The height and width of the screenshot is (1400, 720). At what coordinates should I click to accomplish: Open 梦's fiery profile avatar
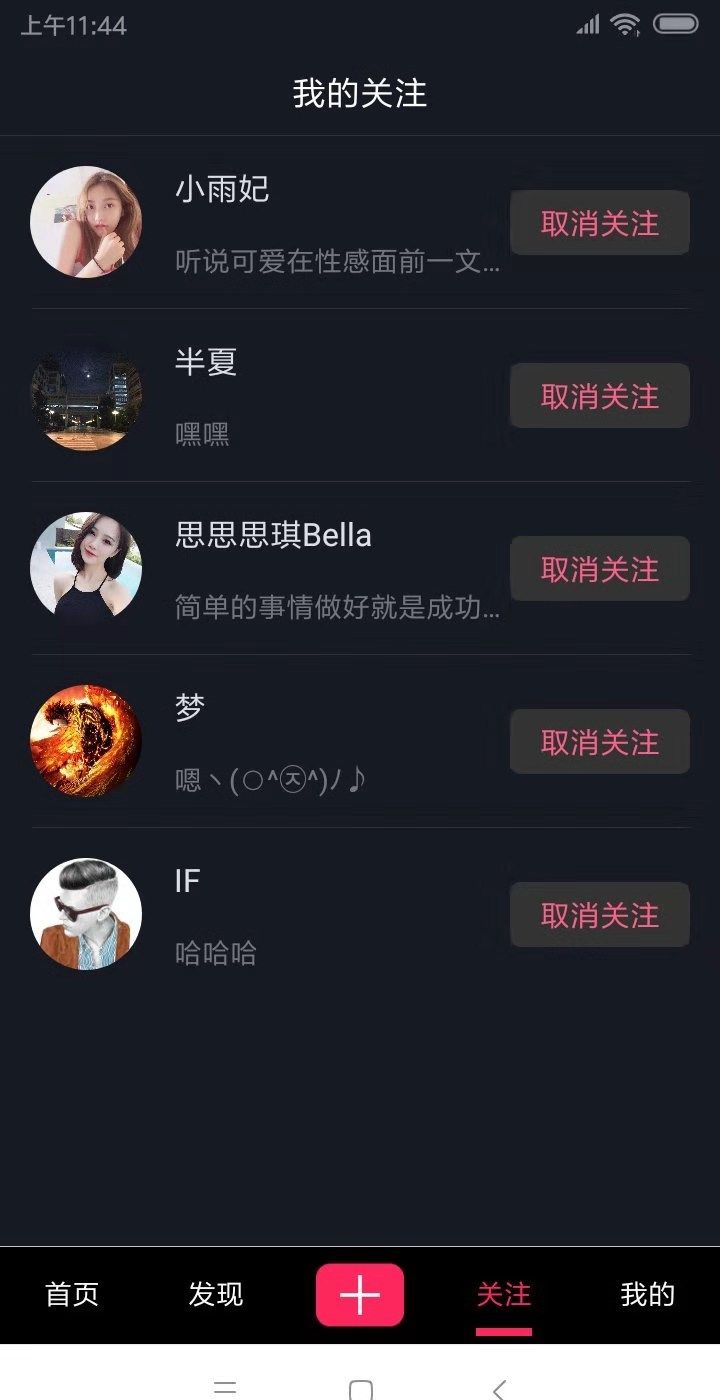point(86,741)
